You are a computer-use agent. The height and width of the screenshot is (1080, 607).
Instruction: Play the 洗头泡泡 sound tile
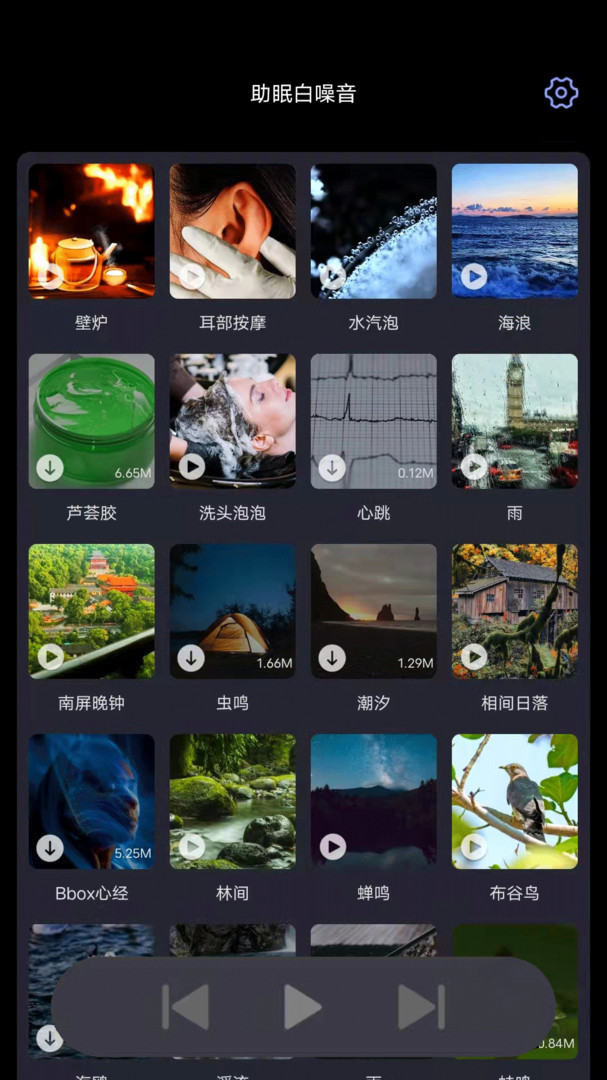click(x=232, y=421)
